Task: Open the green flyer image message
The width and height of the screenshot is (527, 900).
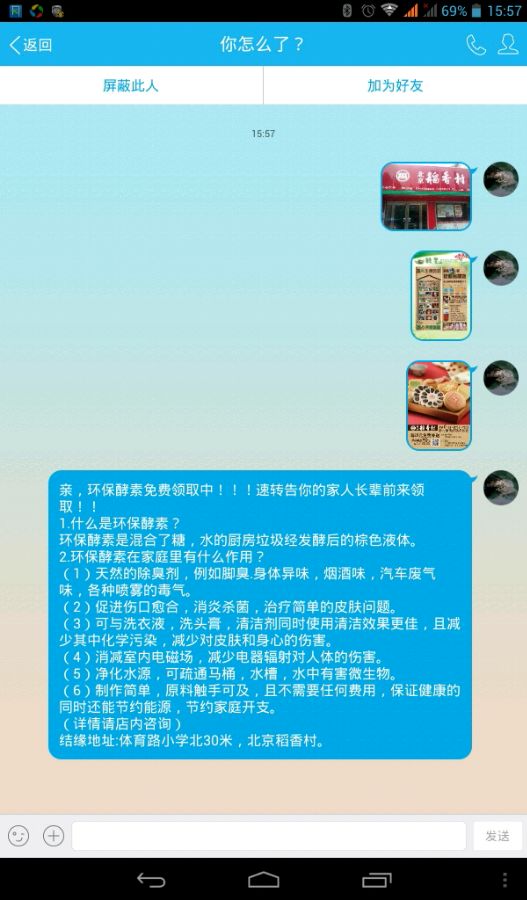Action: 441,295
